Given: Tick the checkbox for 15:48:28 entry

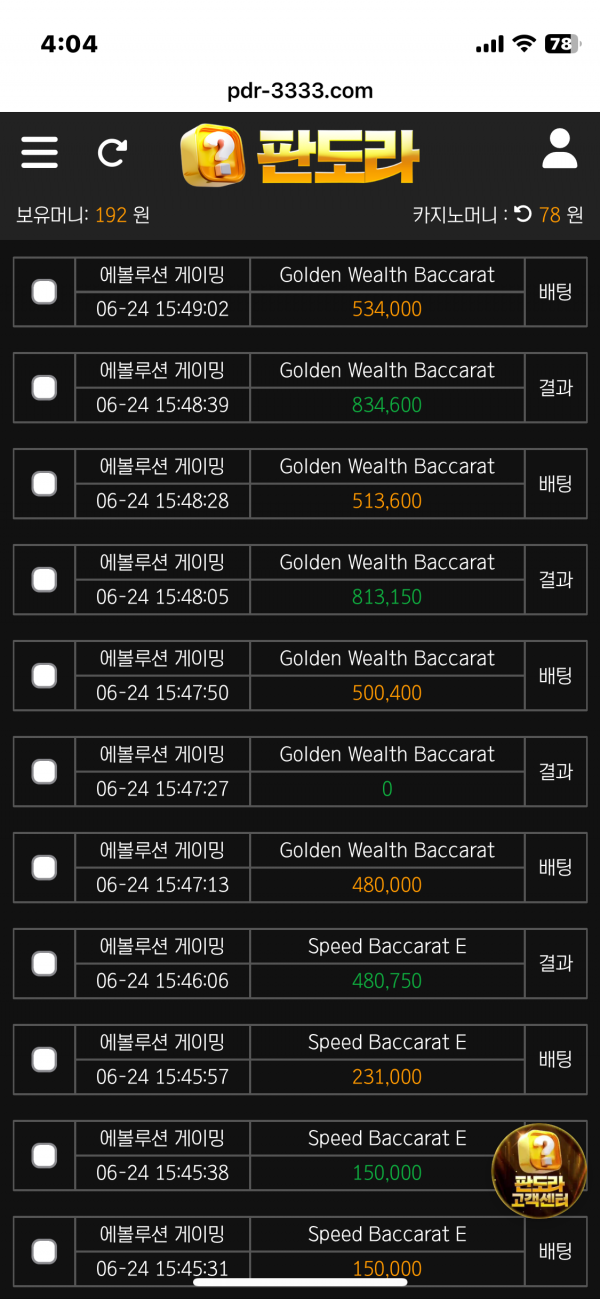Looking at the screenshot, I should pyautogui.click(x=44, y=484).
